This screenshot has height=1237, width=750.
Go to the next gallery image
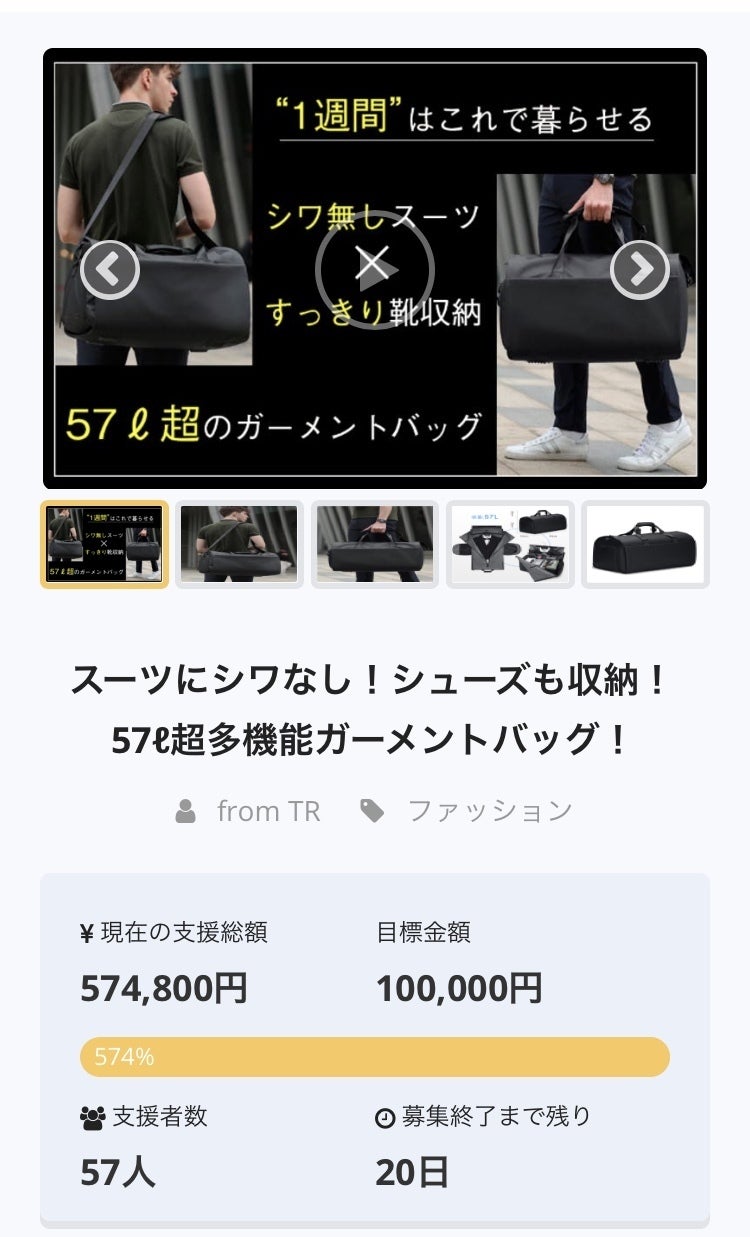pos(640,269)
